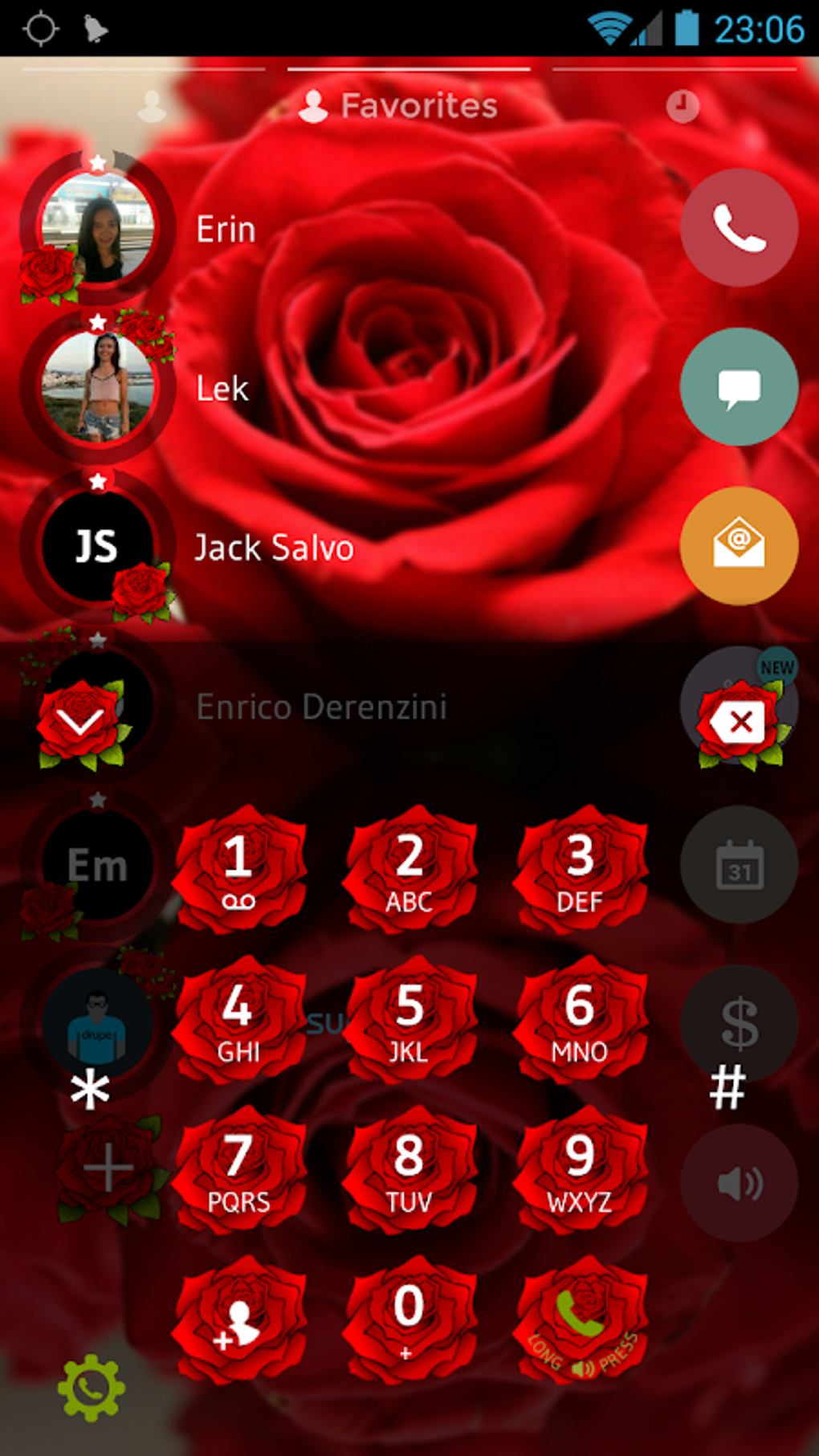The width and height of the screenshot is (819, 1456).
Task: Switch to the recents clock tab
Action: pos(682,106)
